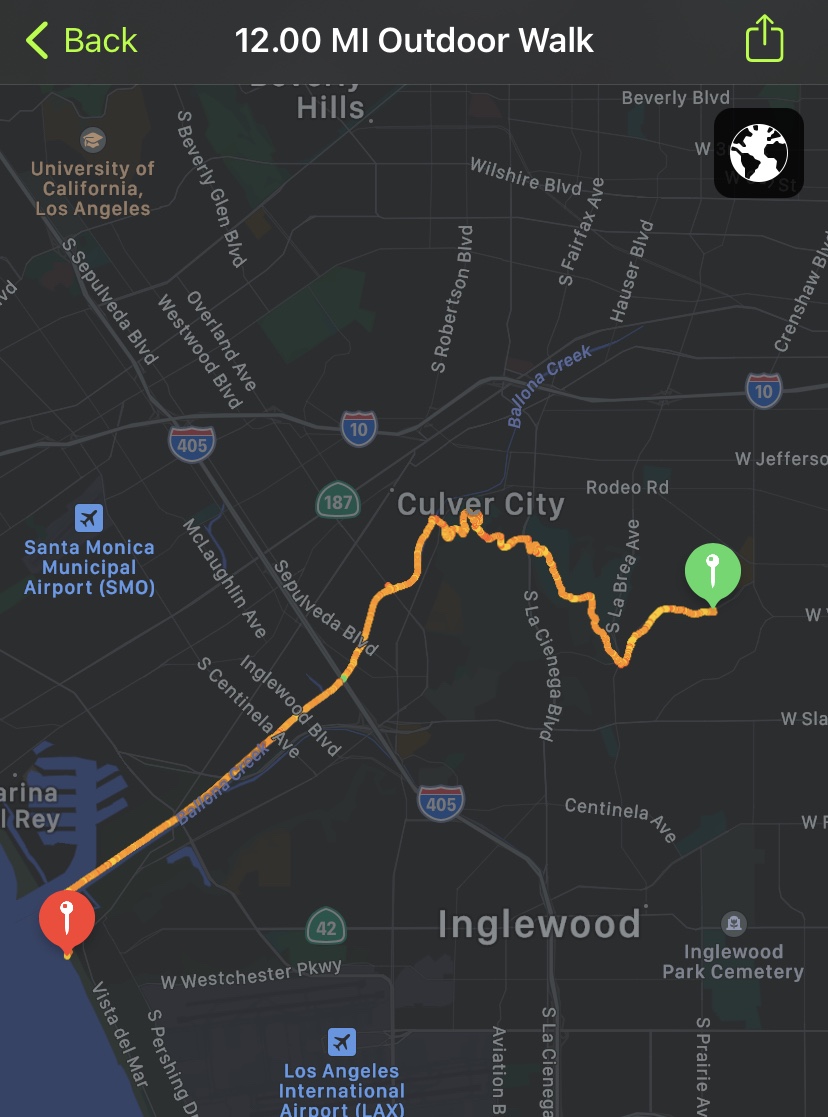This screenshot has width=828, height=1117.
Task: Go back to the workout summary
Action: [82, 41]
